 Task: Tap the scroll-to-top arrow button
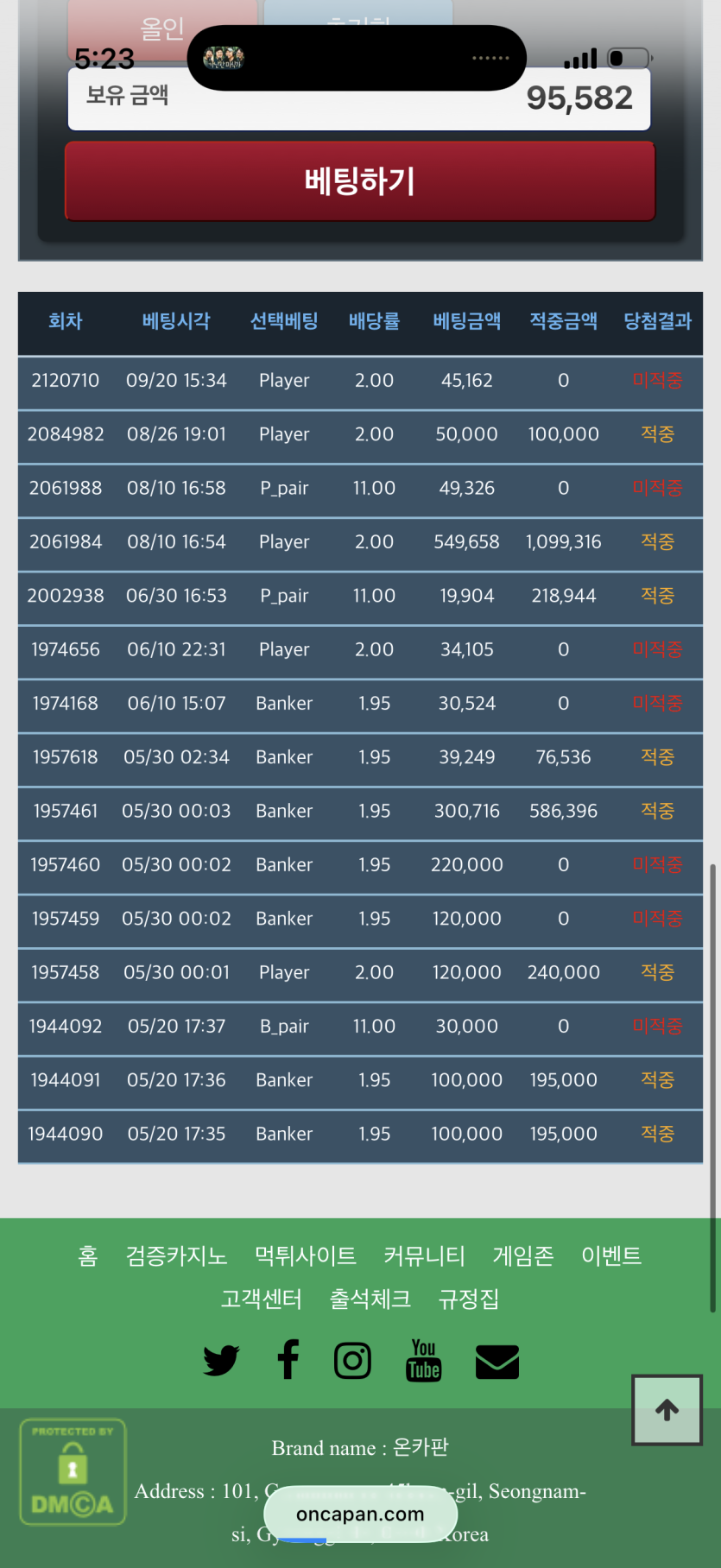tap(667, 1410)
